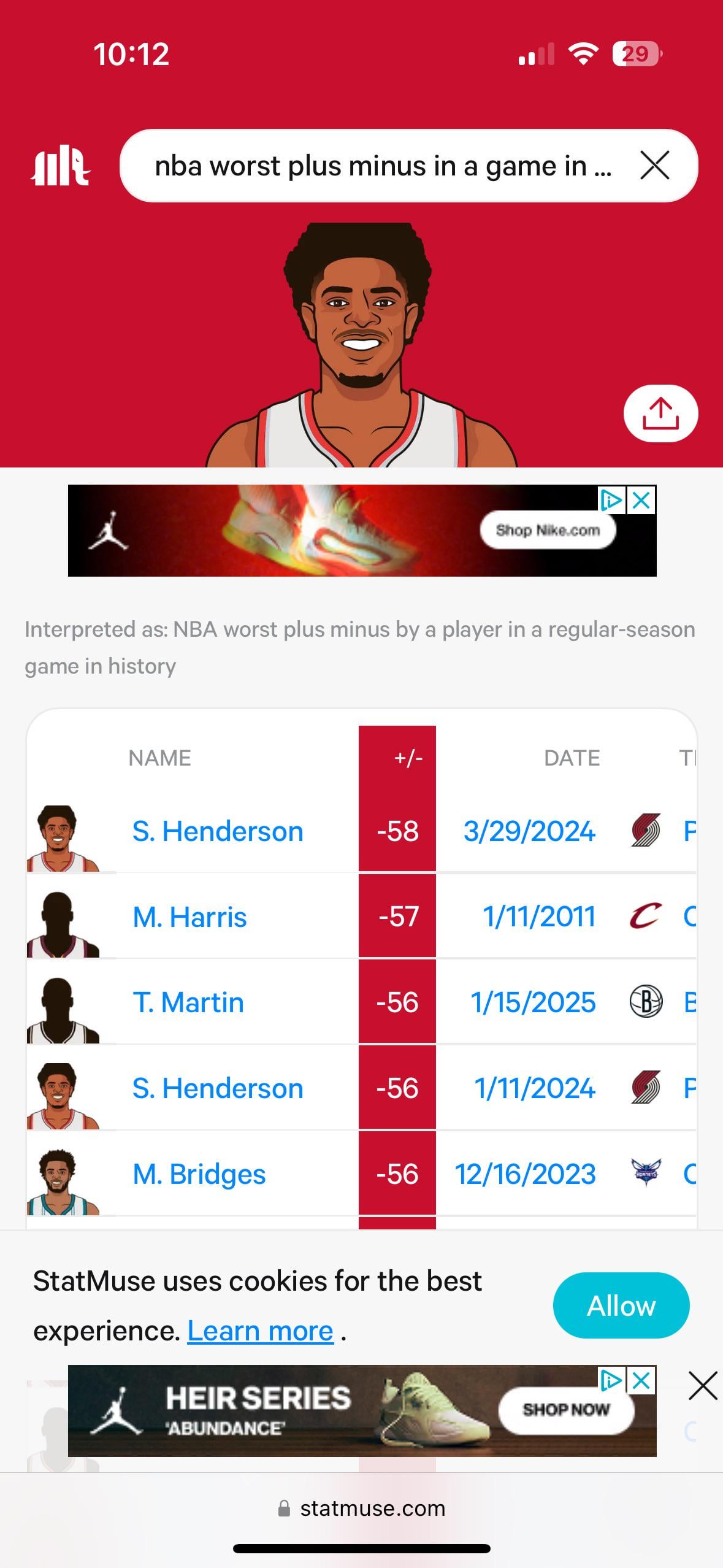723x1568 pixels.
Task: Open the 1/11/2011 game date link
Action: tap(538, 918)
